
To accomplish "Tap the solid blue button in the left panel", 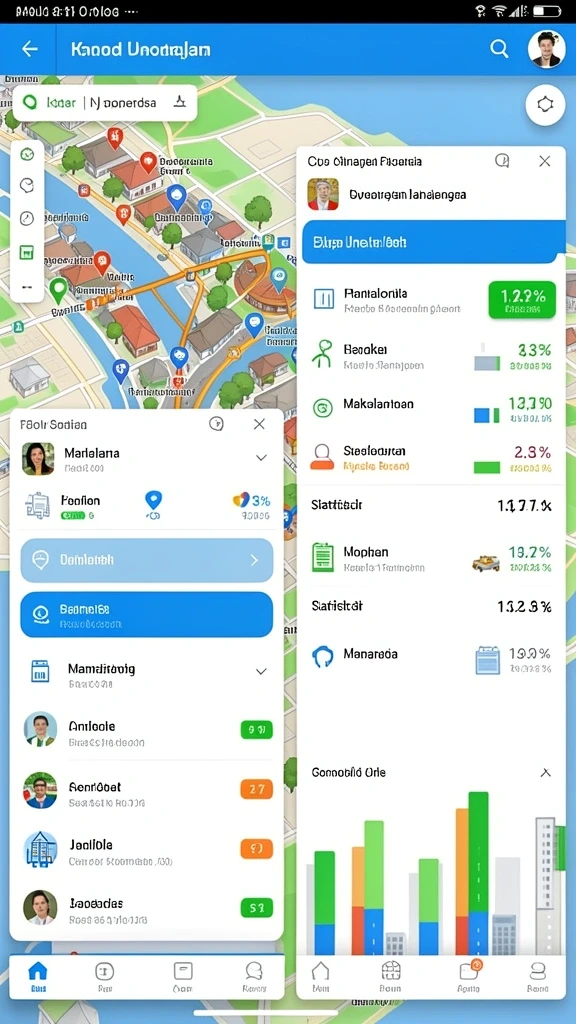I will (147, 615).
